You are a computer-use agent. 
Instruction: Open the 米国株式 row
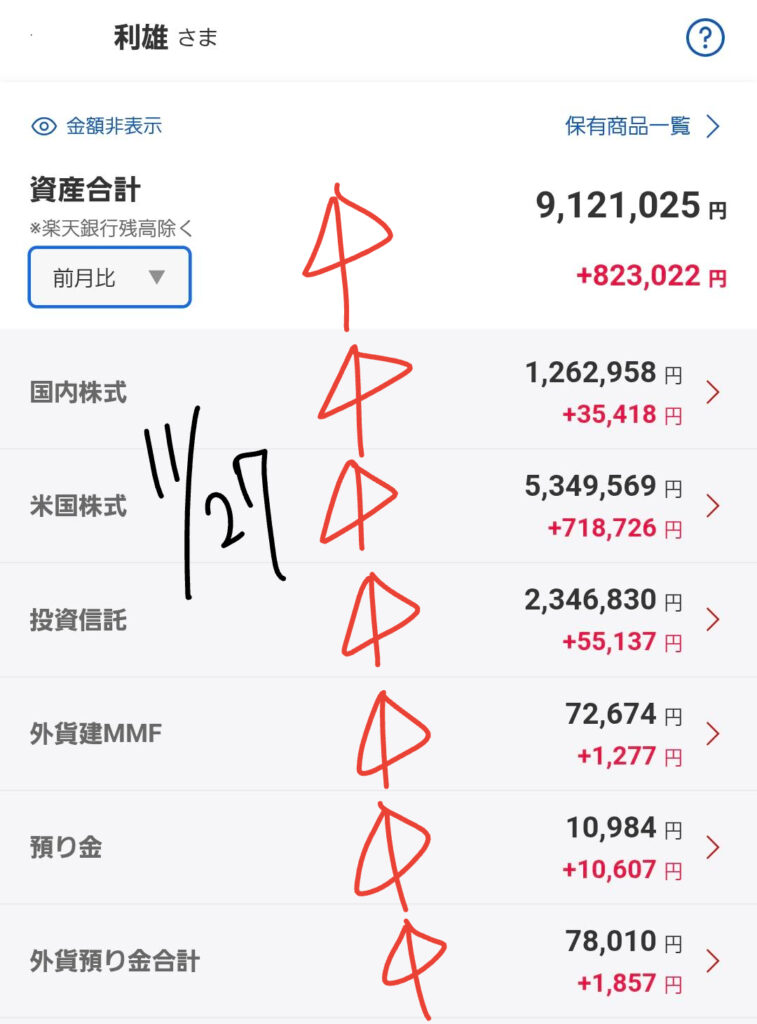tap(378, 506)
